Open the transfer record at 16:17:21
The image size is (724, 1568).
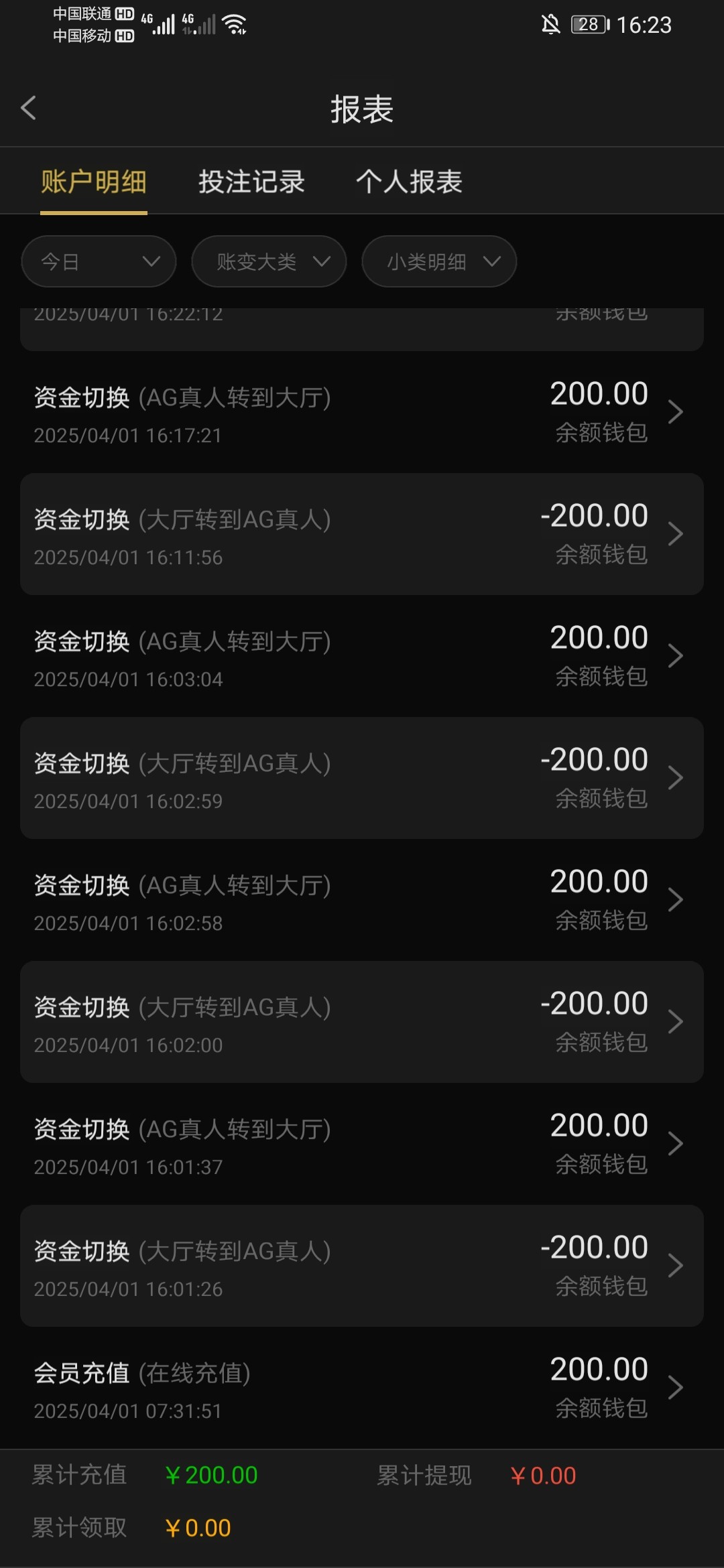click(x=362, y=412)
